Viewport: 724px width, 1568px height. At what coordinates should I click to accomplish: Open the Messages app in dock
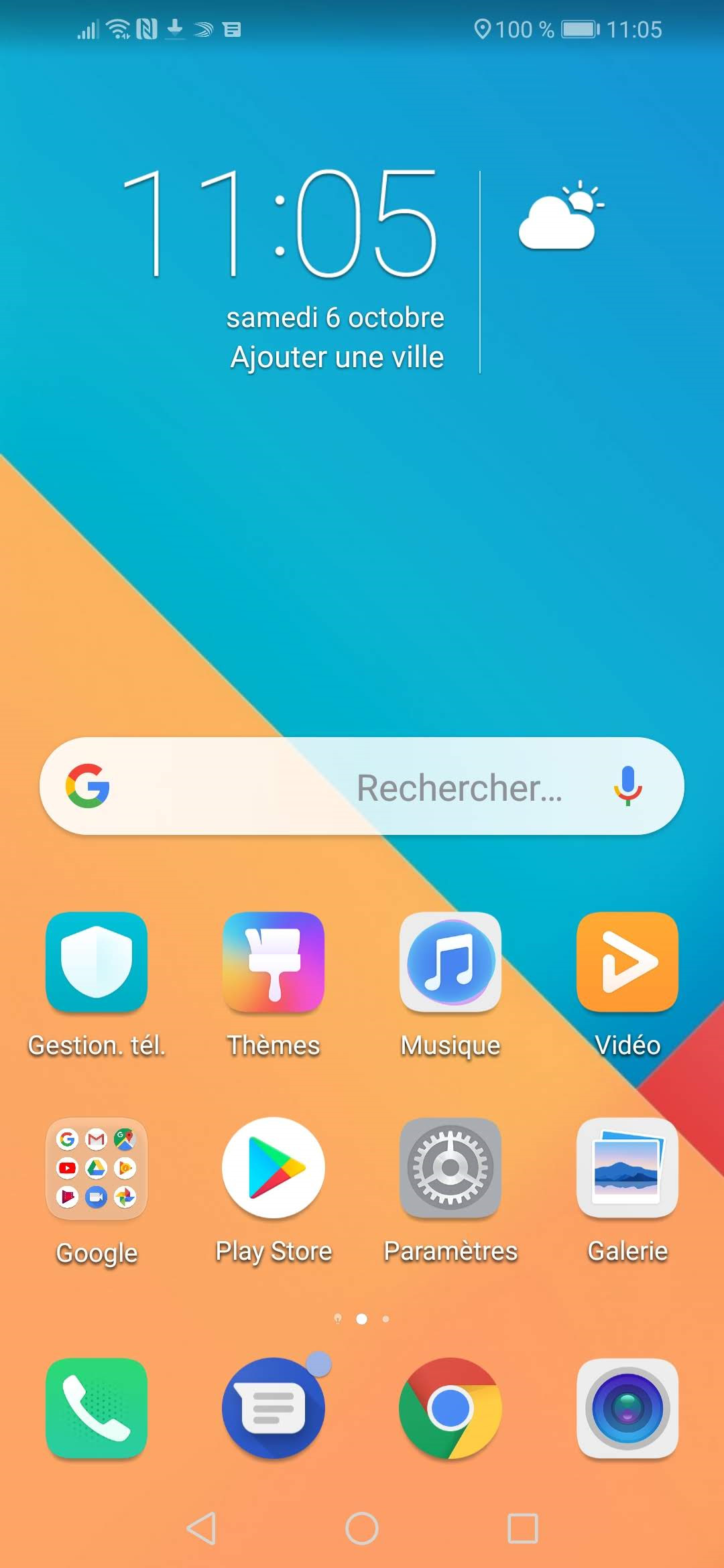pos(274,1409)
